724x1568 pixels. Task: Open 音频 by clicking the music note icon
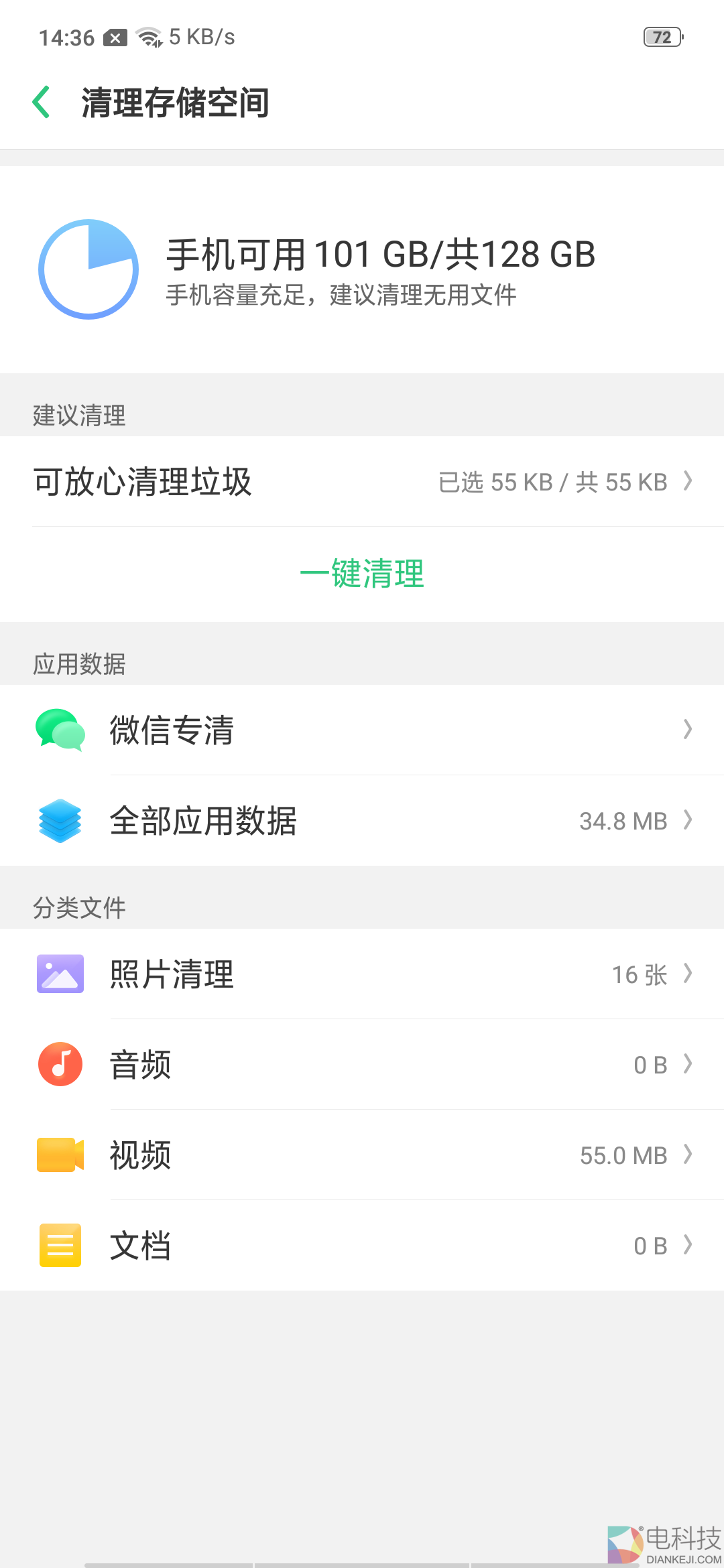[x=59, y=1064]
